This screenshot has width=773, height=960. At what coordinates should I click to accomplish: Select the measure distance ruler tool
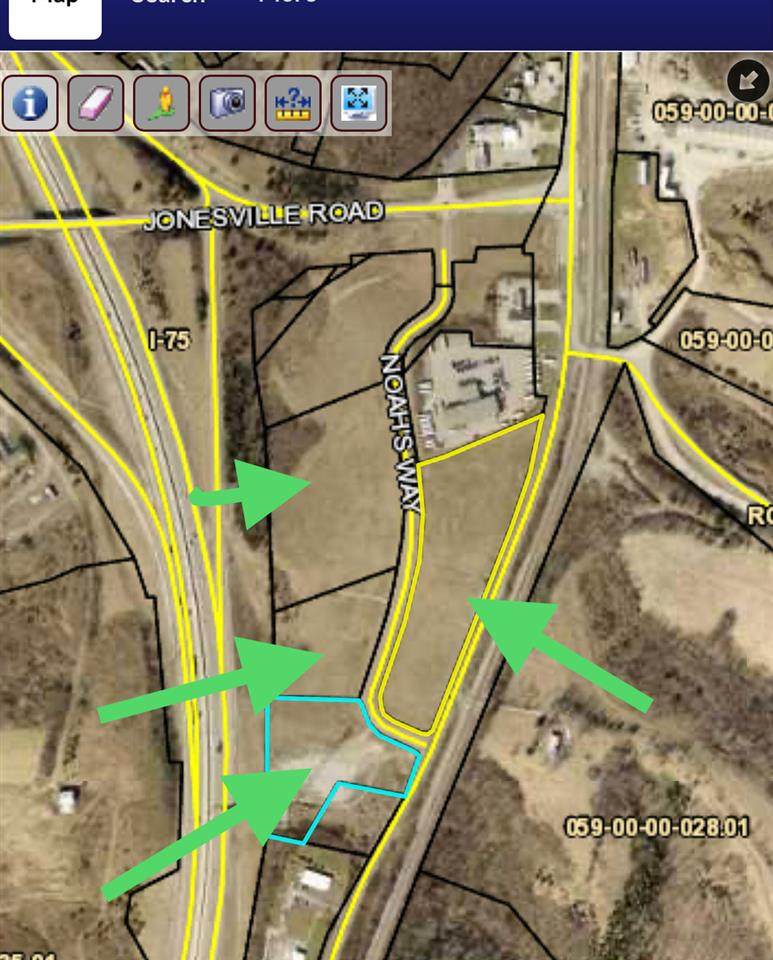coord(293,103)
